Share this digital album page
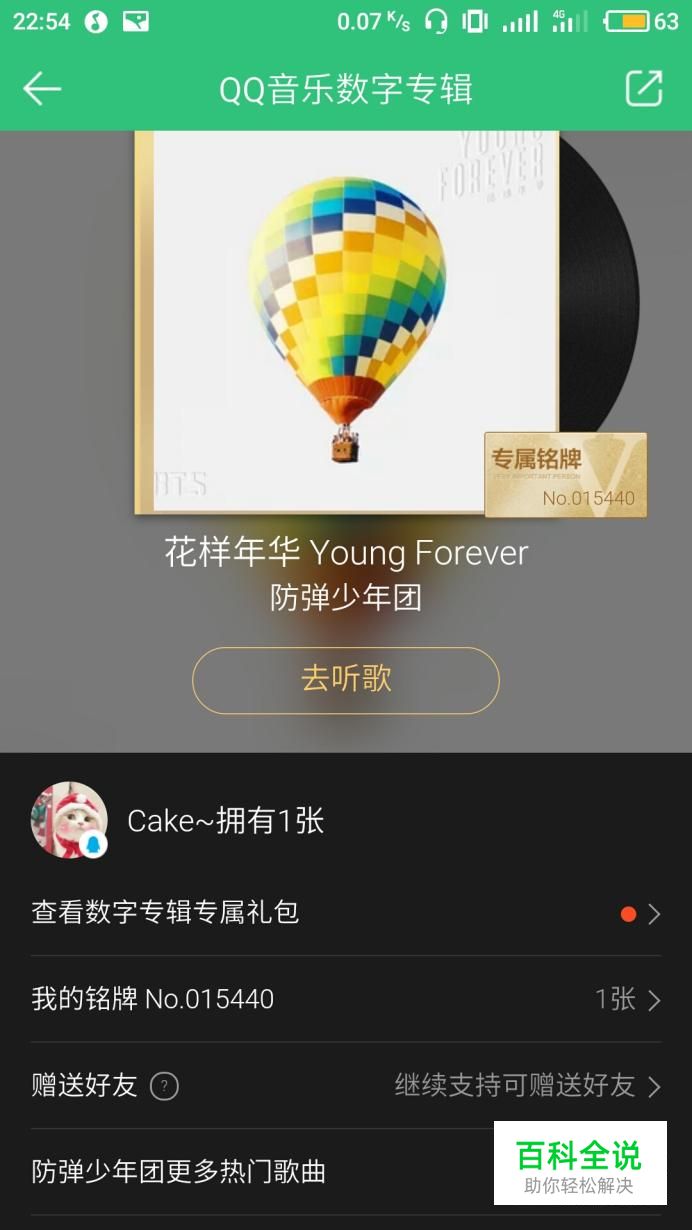The width and height of the screenshot is (692, 1230). coord(643,89)
